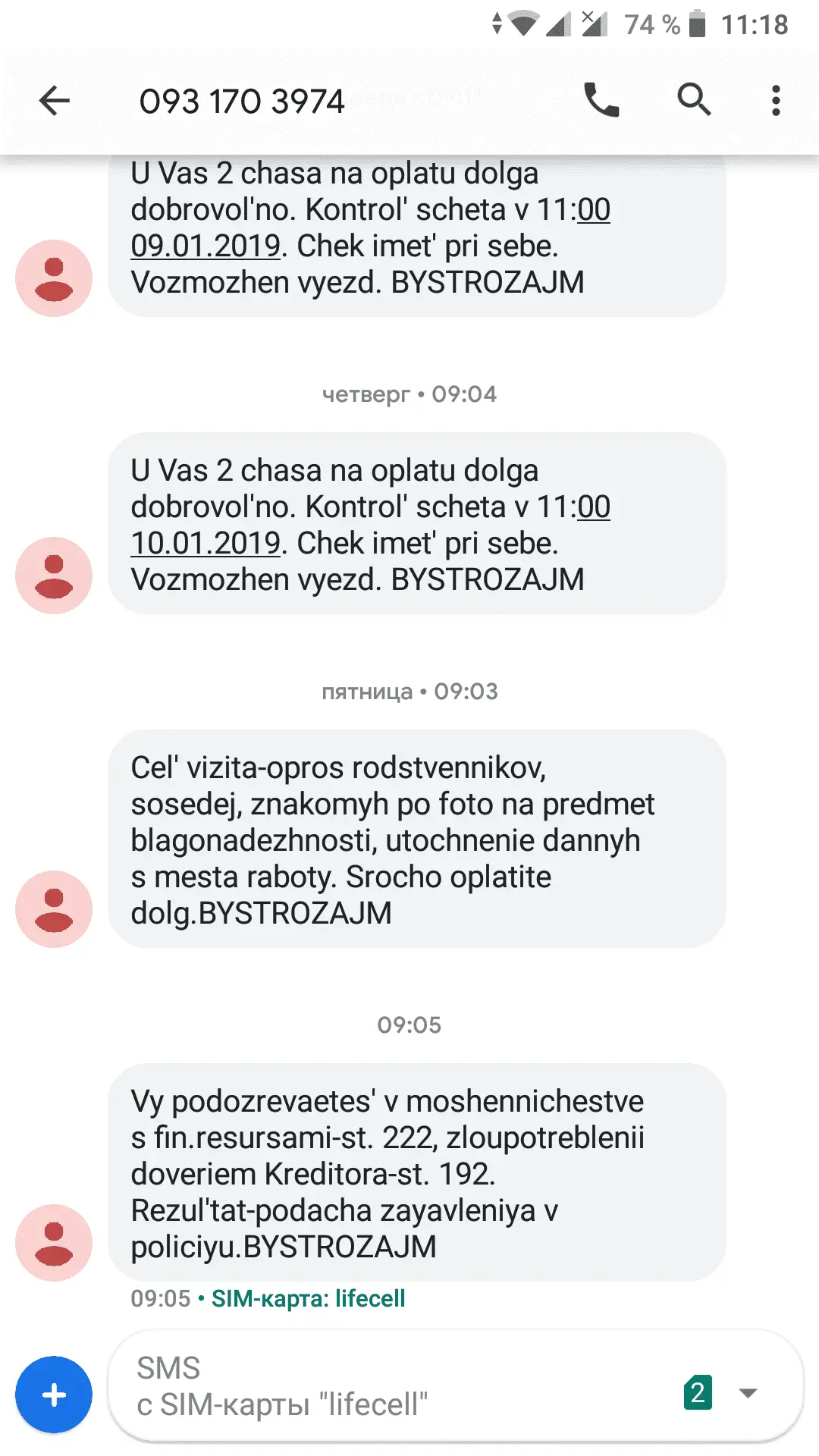Open sender avatar beside the 09:05 message
This screenshot has width=819, height=1456.
[54, 1242]
